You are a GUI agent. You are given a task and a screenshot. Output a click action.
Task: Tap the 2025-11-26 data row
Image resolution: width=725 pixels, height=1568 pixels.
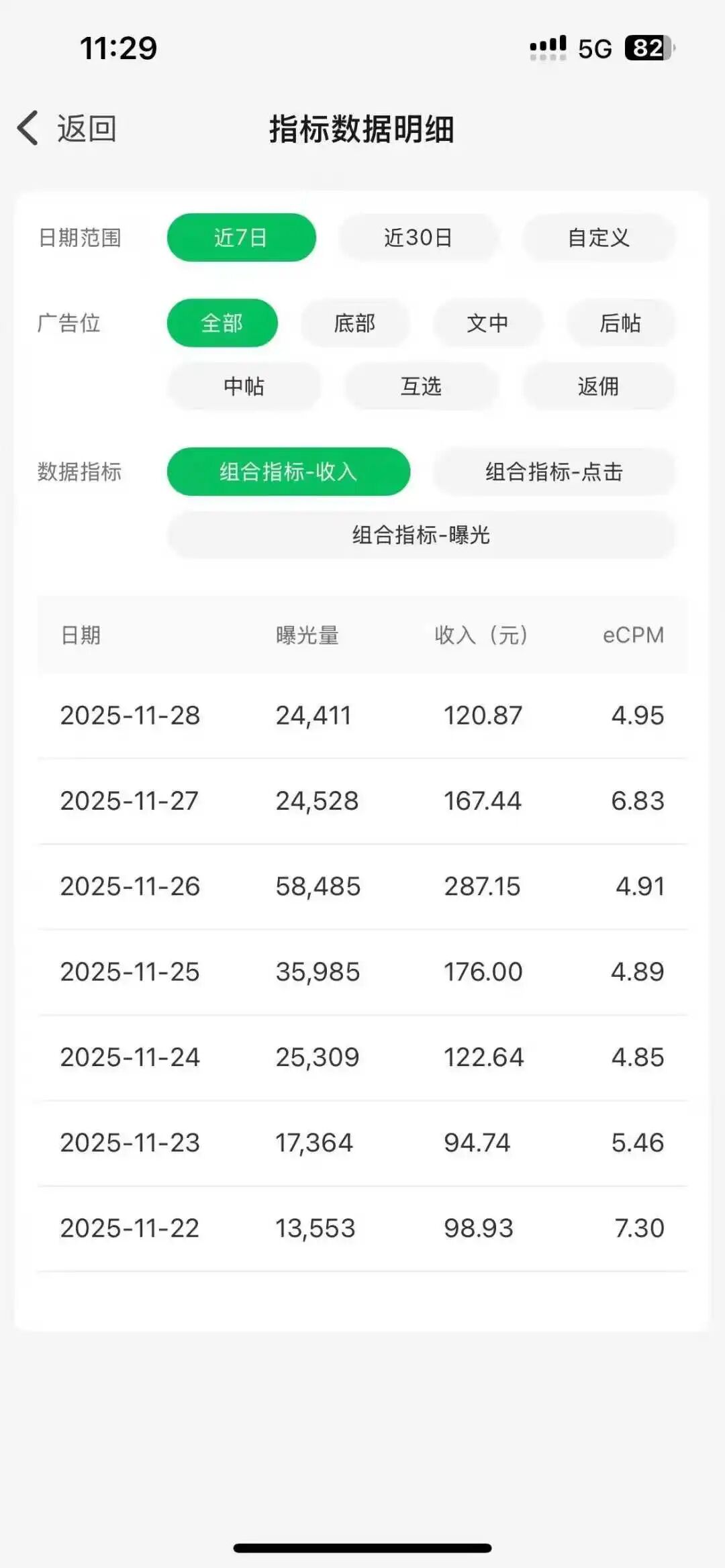click(x=362, y=886)
